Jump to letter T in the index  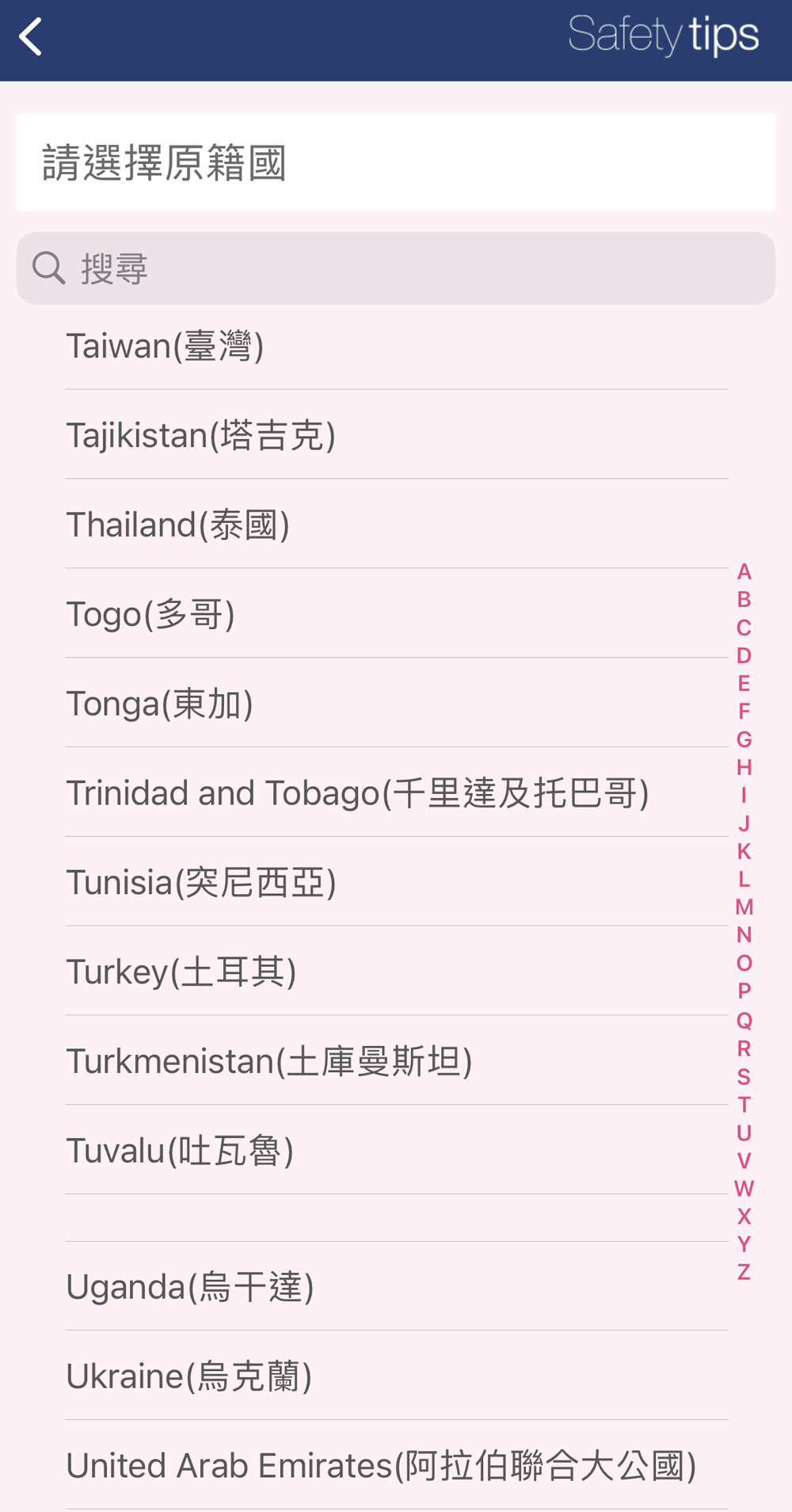point(743,1103)
